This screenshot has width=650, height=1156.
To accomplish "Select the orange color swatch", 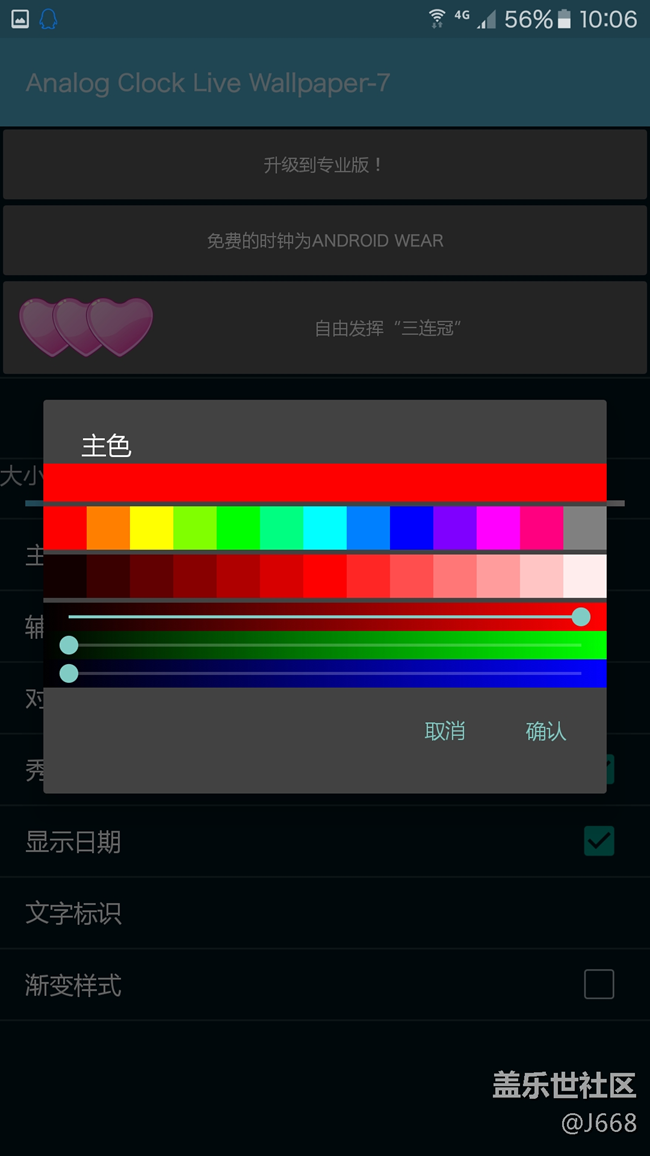I will tap(108, 527).
